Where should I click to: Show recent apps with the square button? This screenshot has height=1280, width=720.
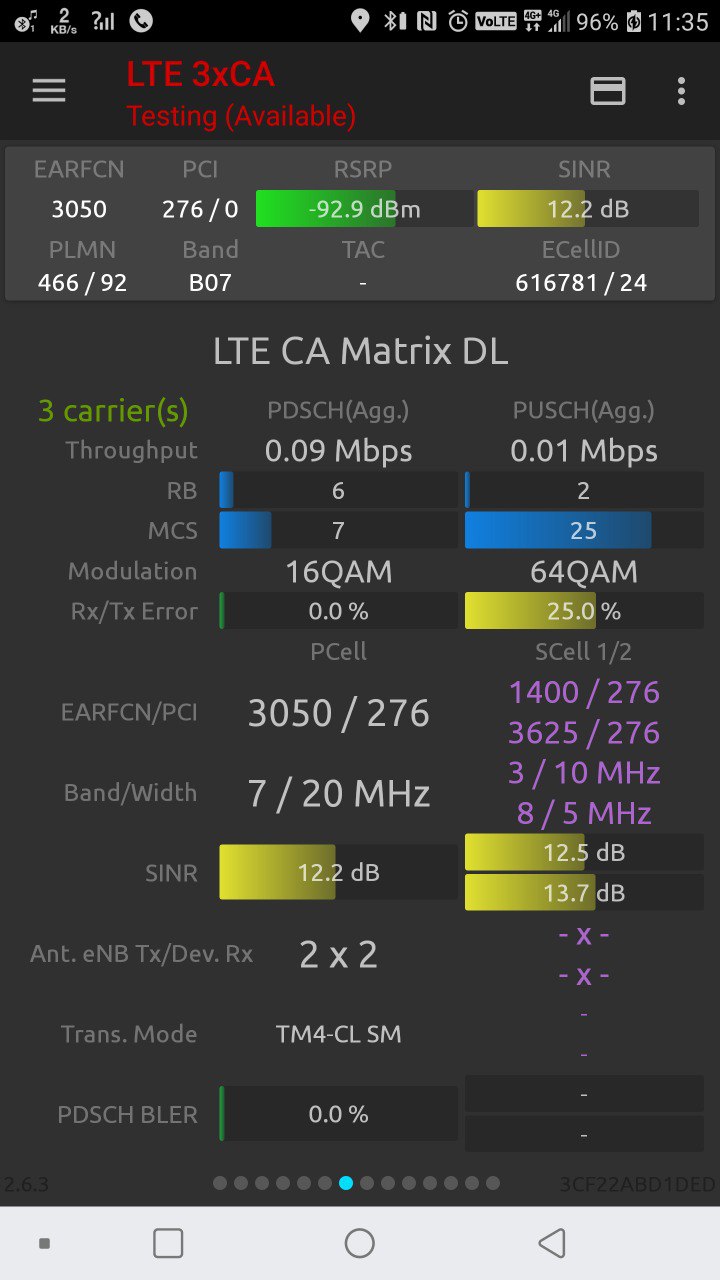point(168,1243)
